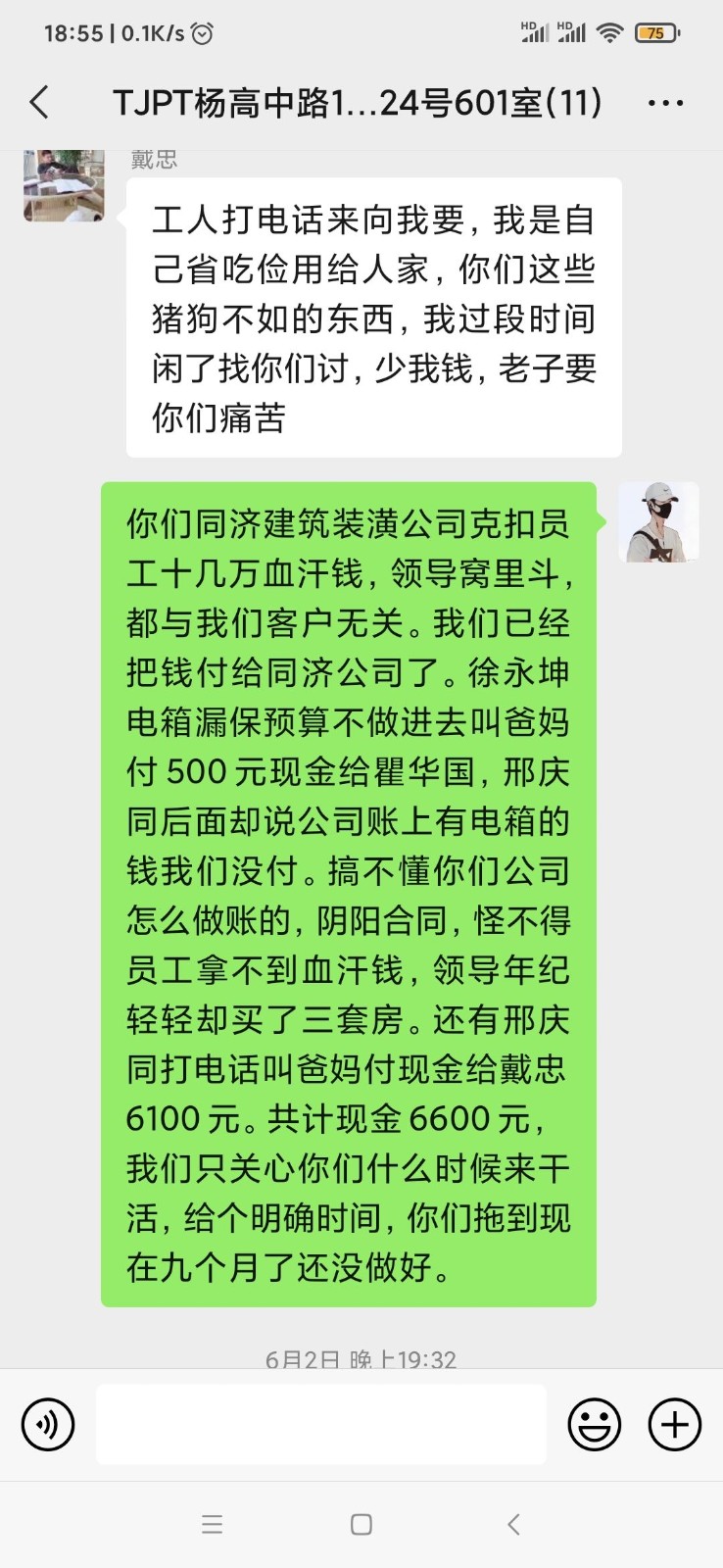Image resolution: width=723 pixels, height=1568 pixels.
Task: Open system recent apps
Action: (212, 1524)
